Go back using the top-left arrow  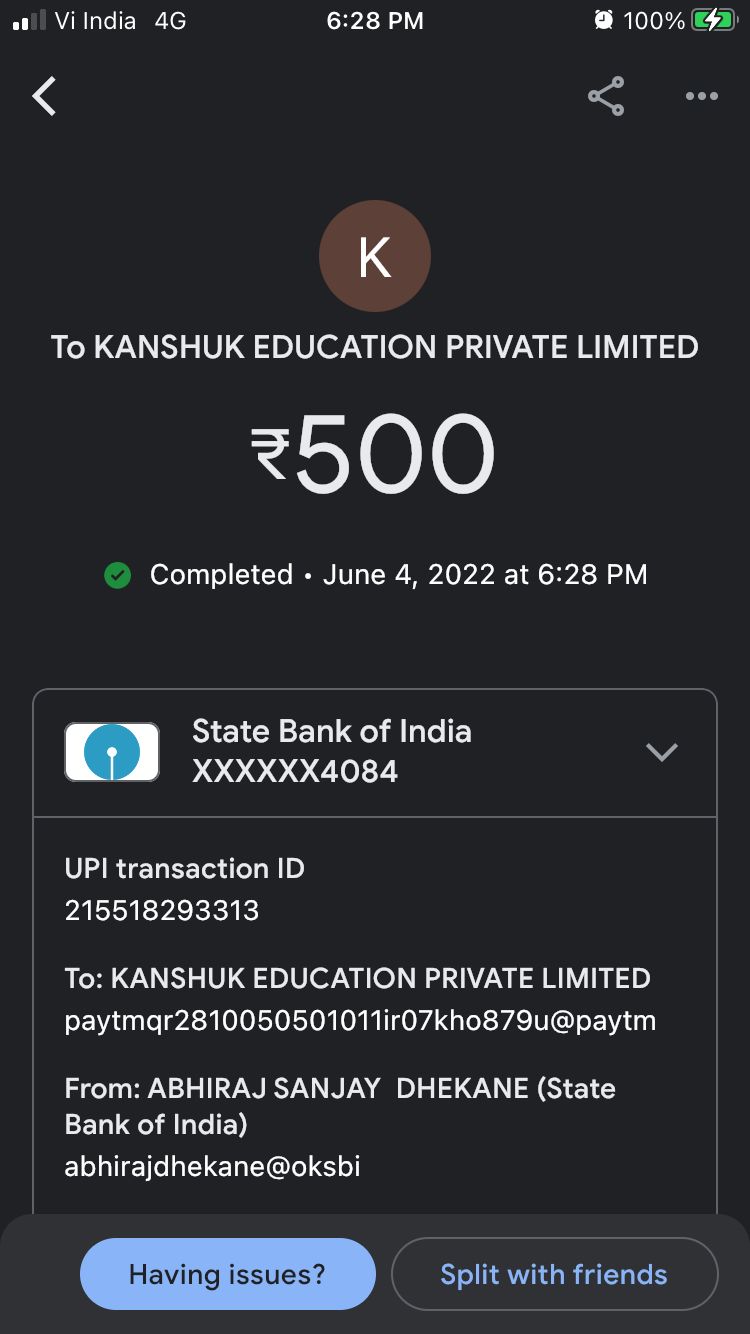coord(44,97)
